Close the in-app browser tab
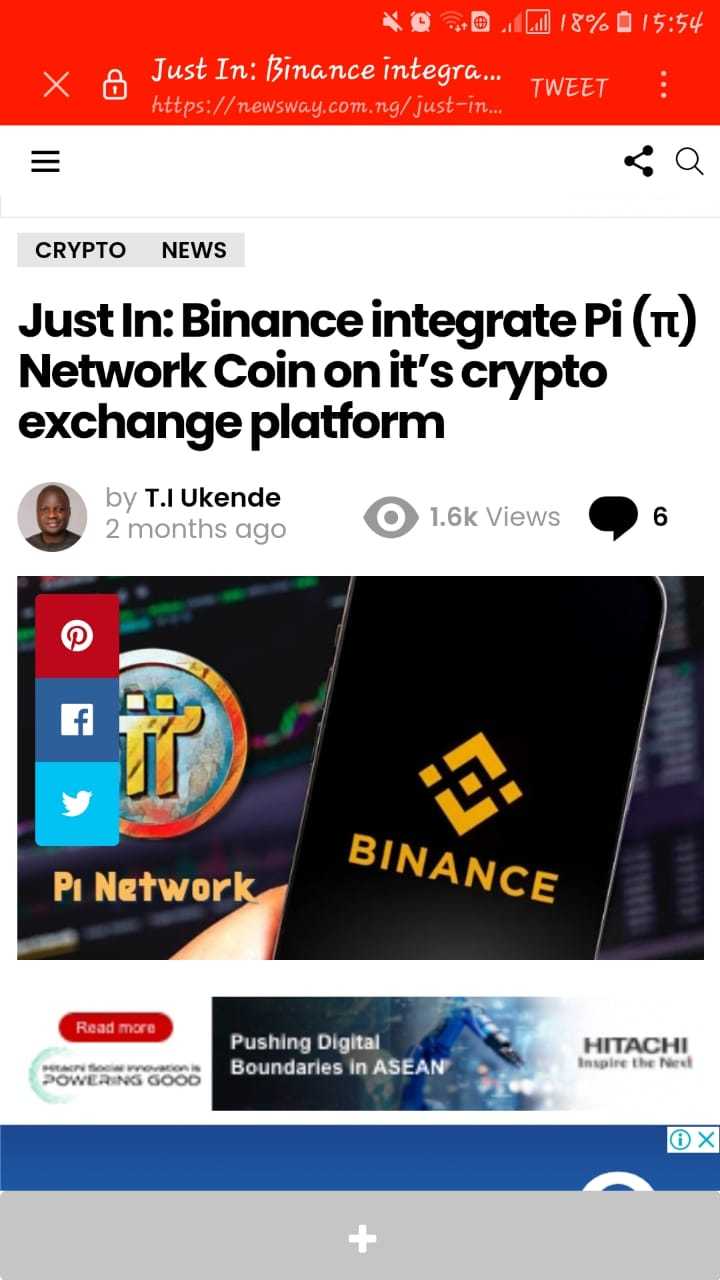This screenshot has height=1280, width=720. point(56,85)
